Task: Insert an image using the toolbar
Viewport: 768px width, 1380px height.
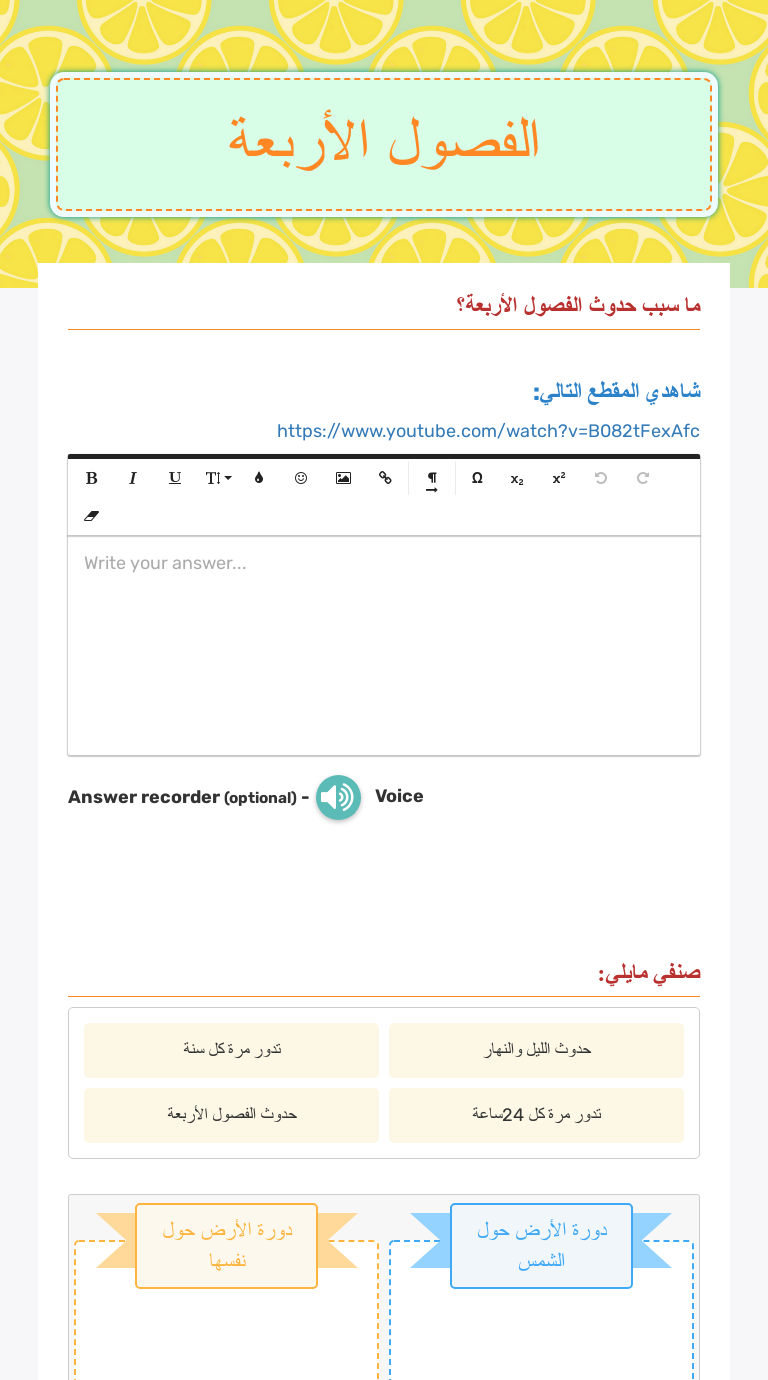Action: point(343,478)
